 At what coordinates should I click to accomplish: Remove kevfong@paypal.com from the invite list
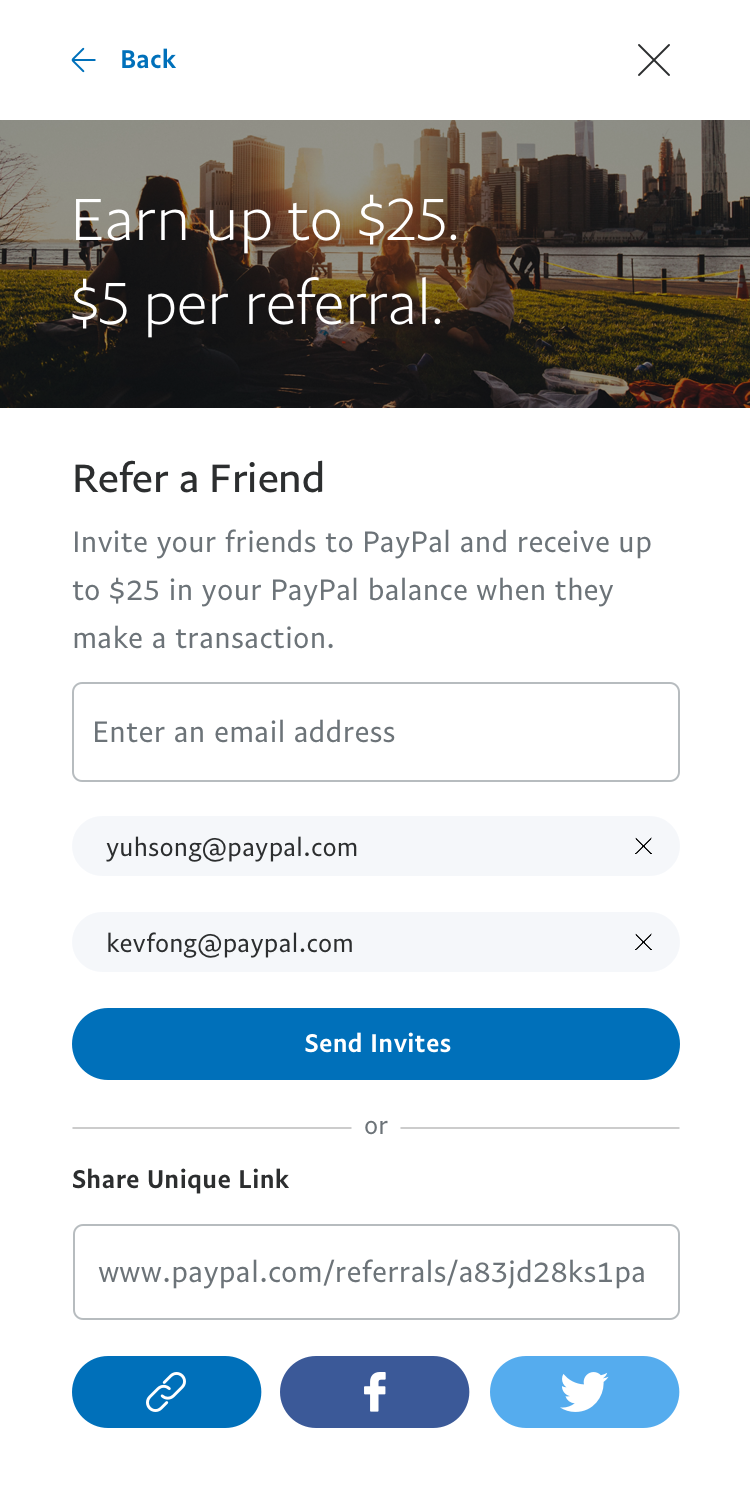pyautogui.click(x=644, y=943)
